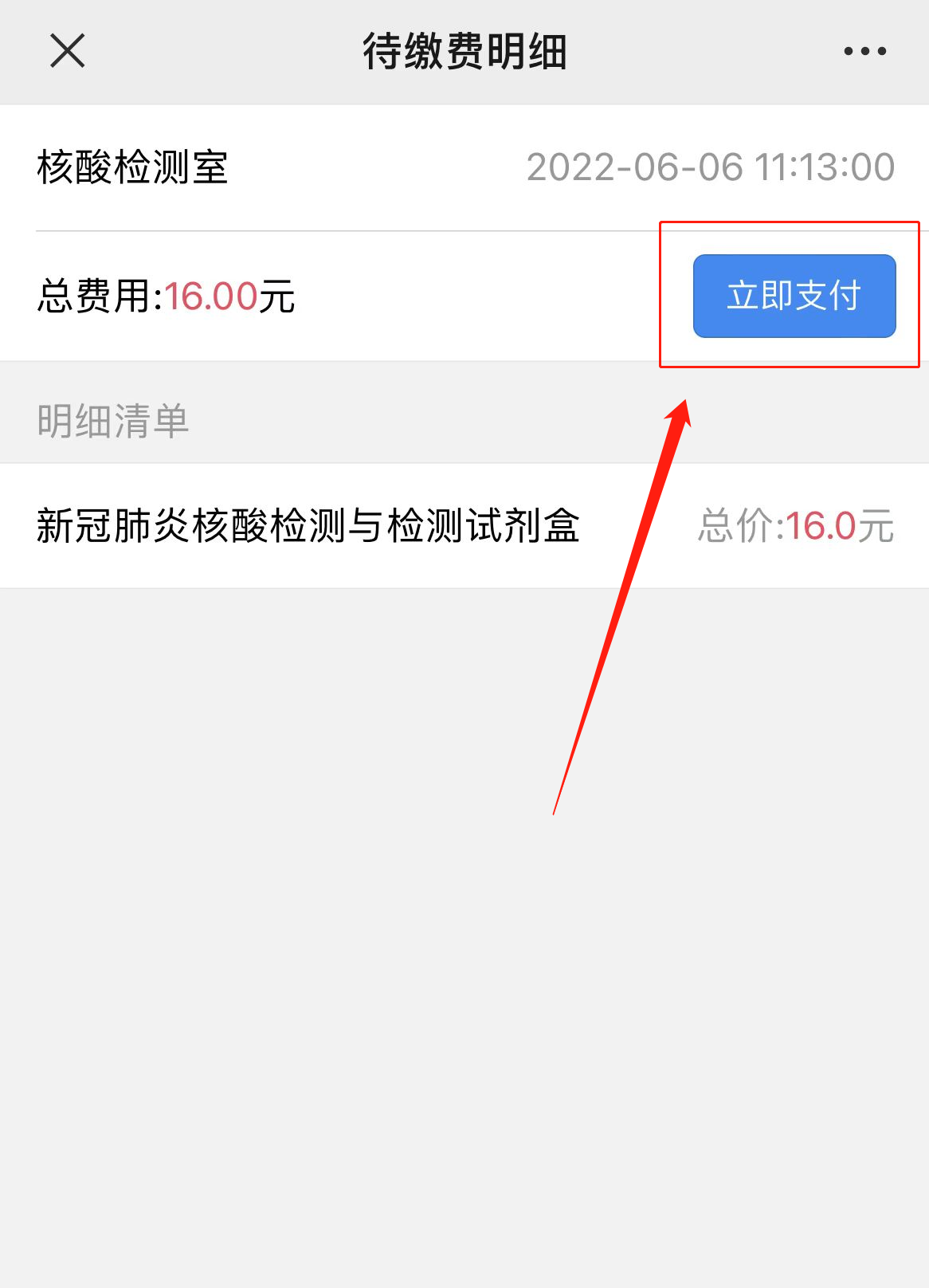Close the 待缴费明细 page
The width and height of the screenshot is (929, 1288).
68,52
